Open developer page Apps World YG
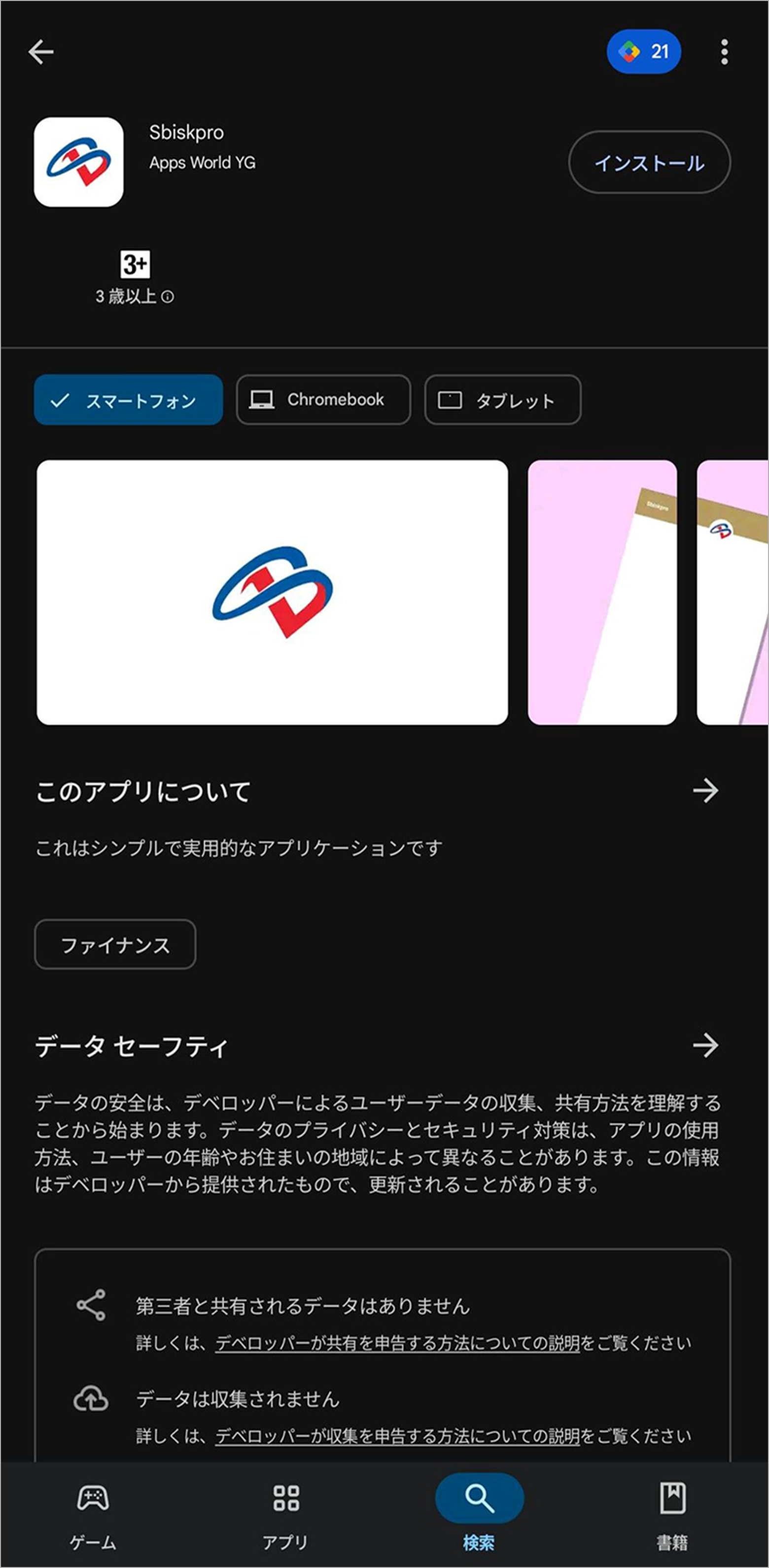Screen dimensions: 769x1568 (x=203, y=163)
